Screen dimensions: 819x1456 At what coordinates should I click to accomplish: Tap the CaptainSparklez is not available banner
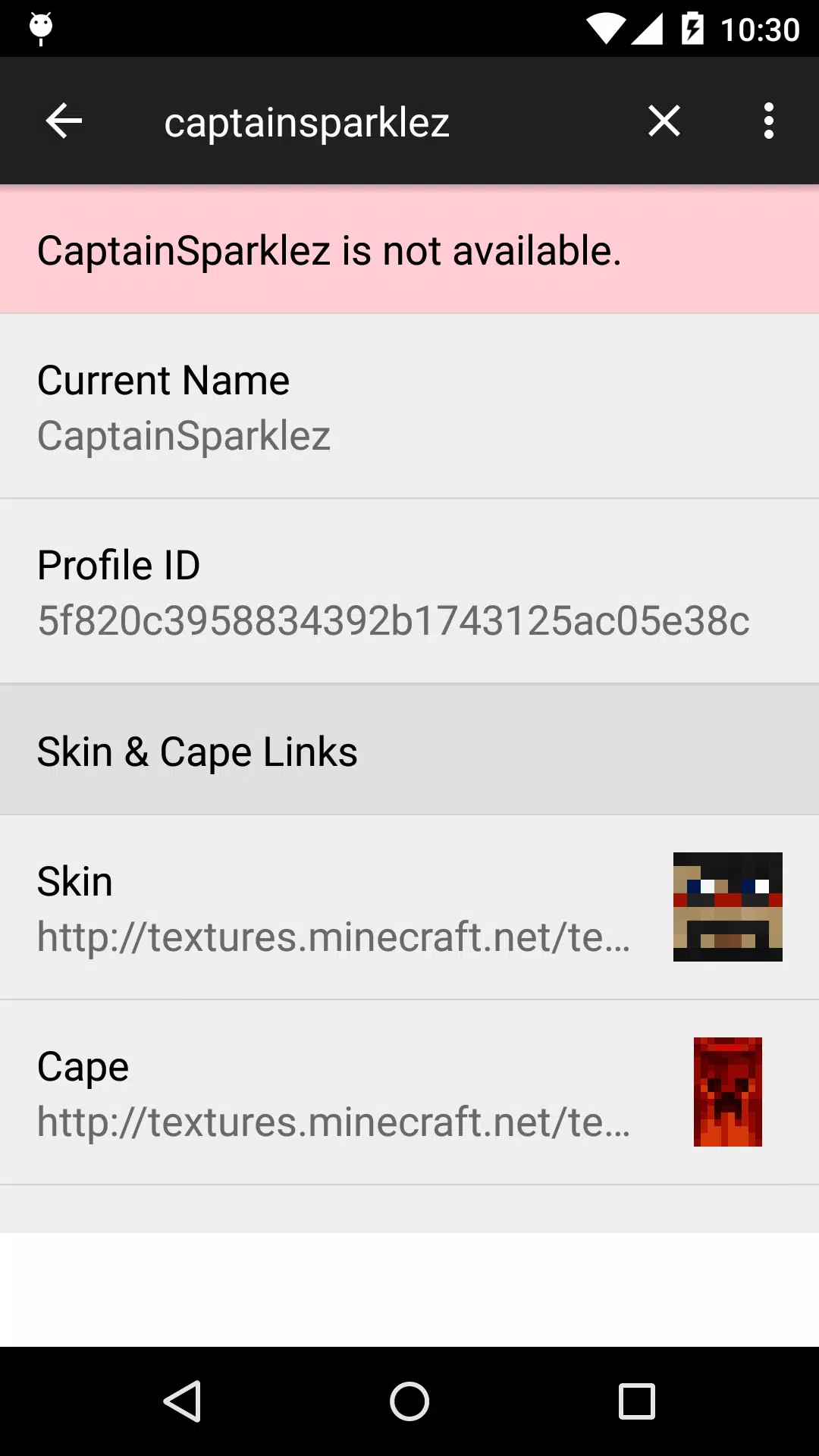(330, 250)
